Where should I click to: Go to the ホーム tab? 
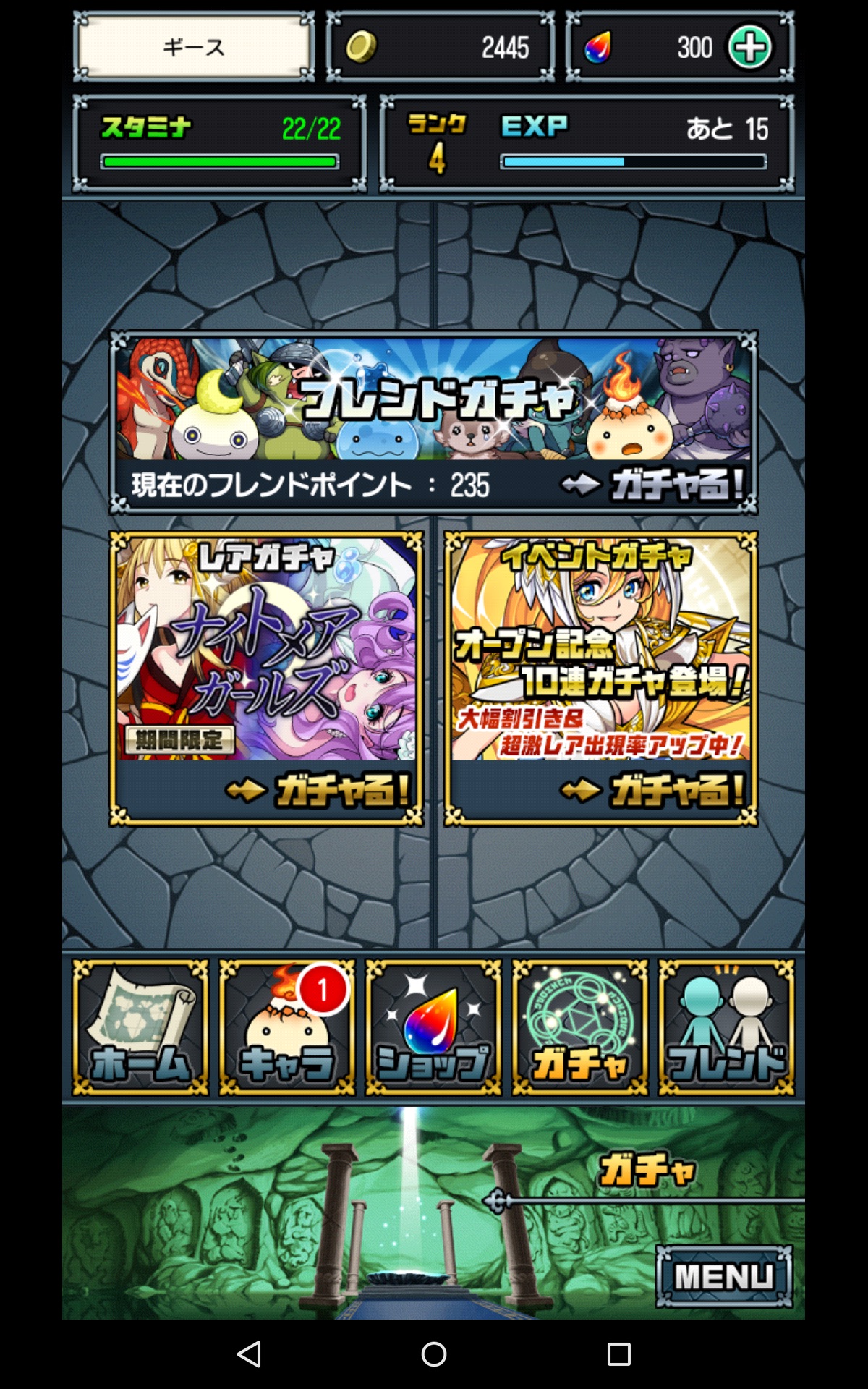(x=140, y=1027)
